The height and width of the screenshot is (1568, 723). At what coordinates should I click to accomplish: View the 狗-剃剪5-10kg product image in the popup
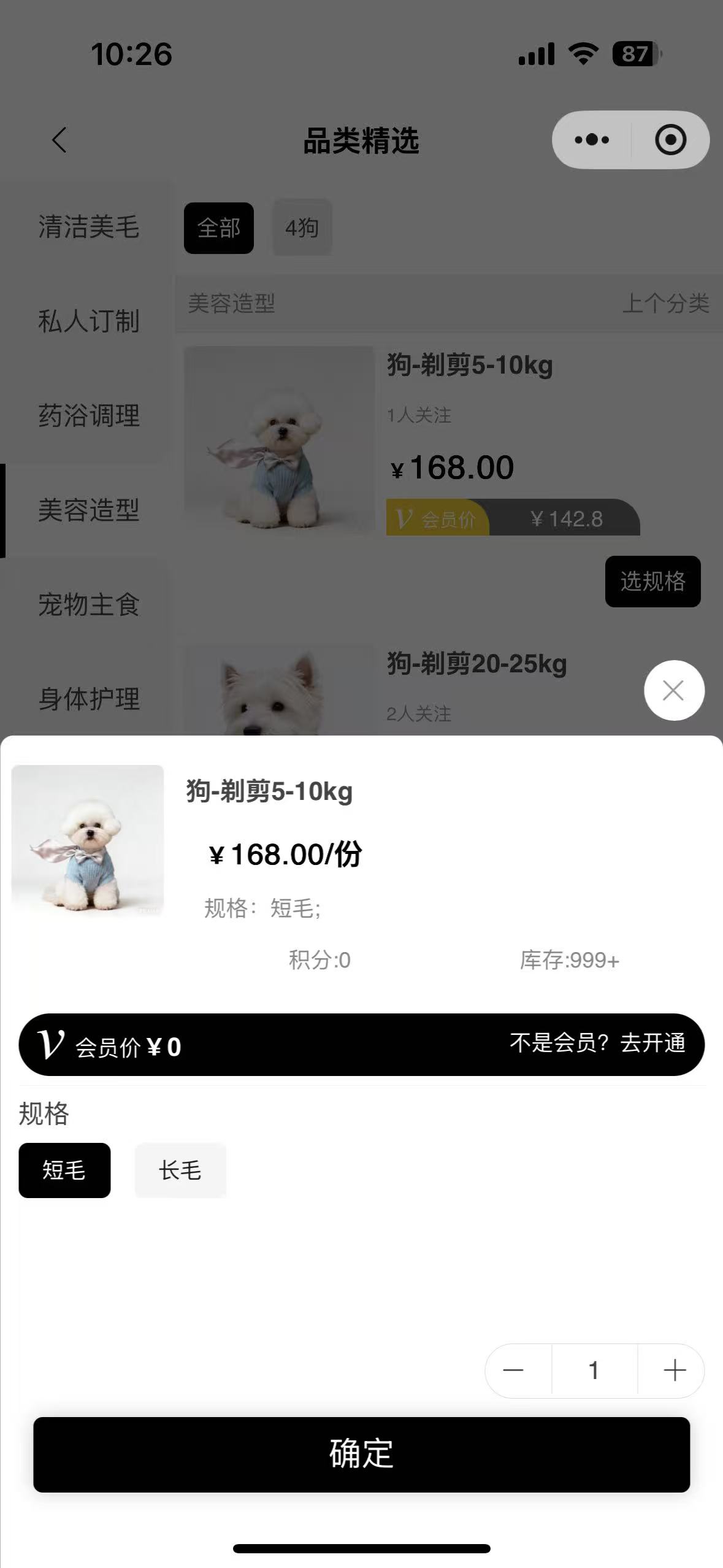point(88,840)
